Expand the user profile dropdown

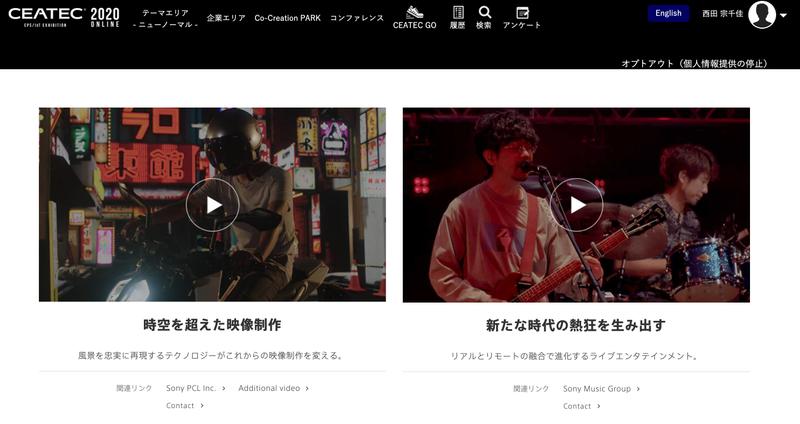click(783, 15)
